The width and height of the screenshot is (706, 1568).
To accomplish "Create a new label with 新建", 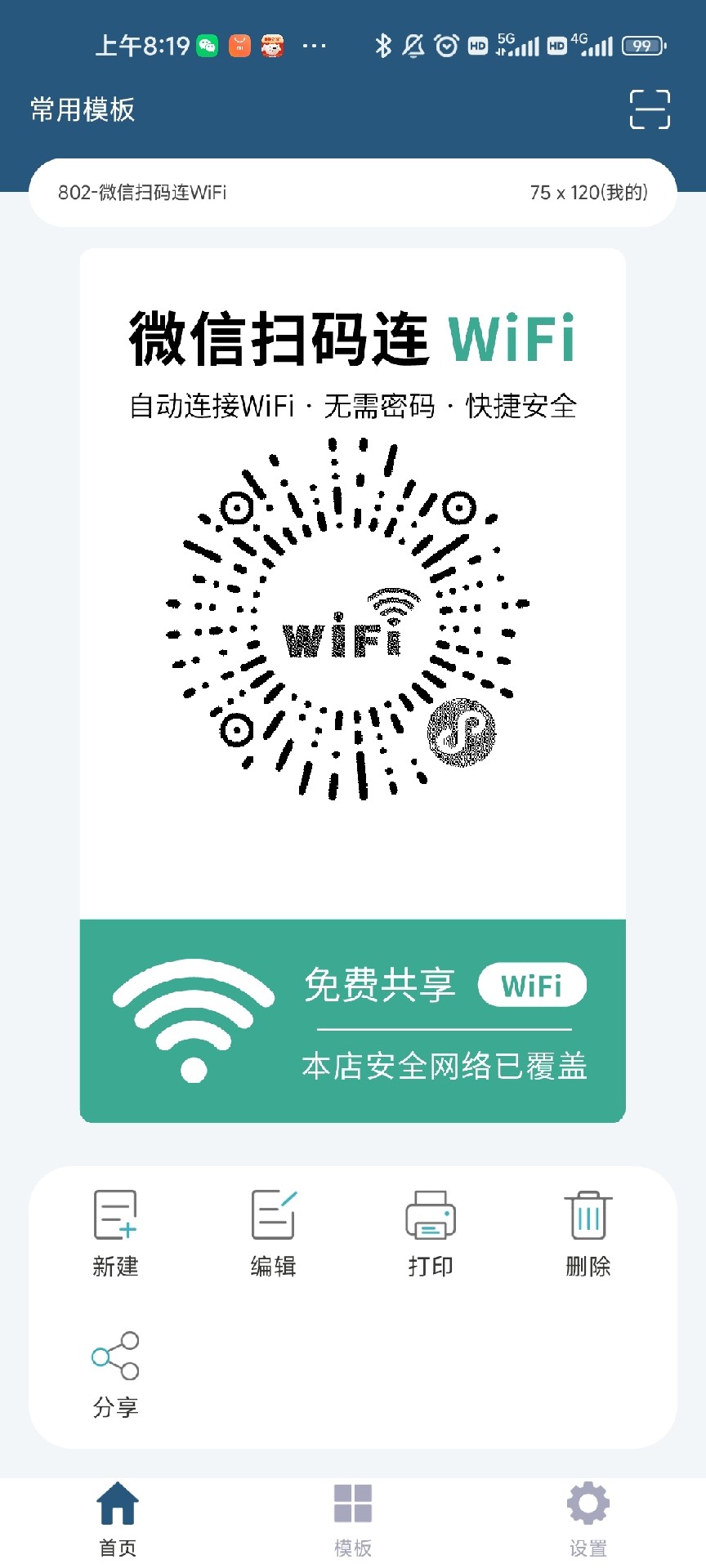I will 115,1233.
